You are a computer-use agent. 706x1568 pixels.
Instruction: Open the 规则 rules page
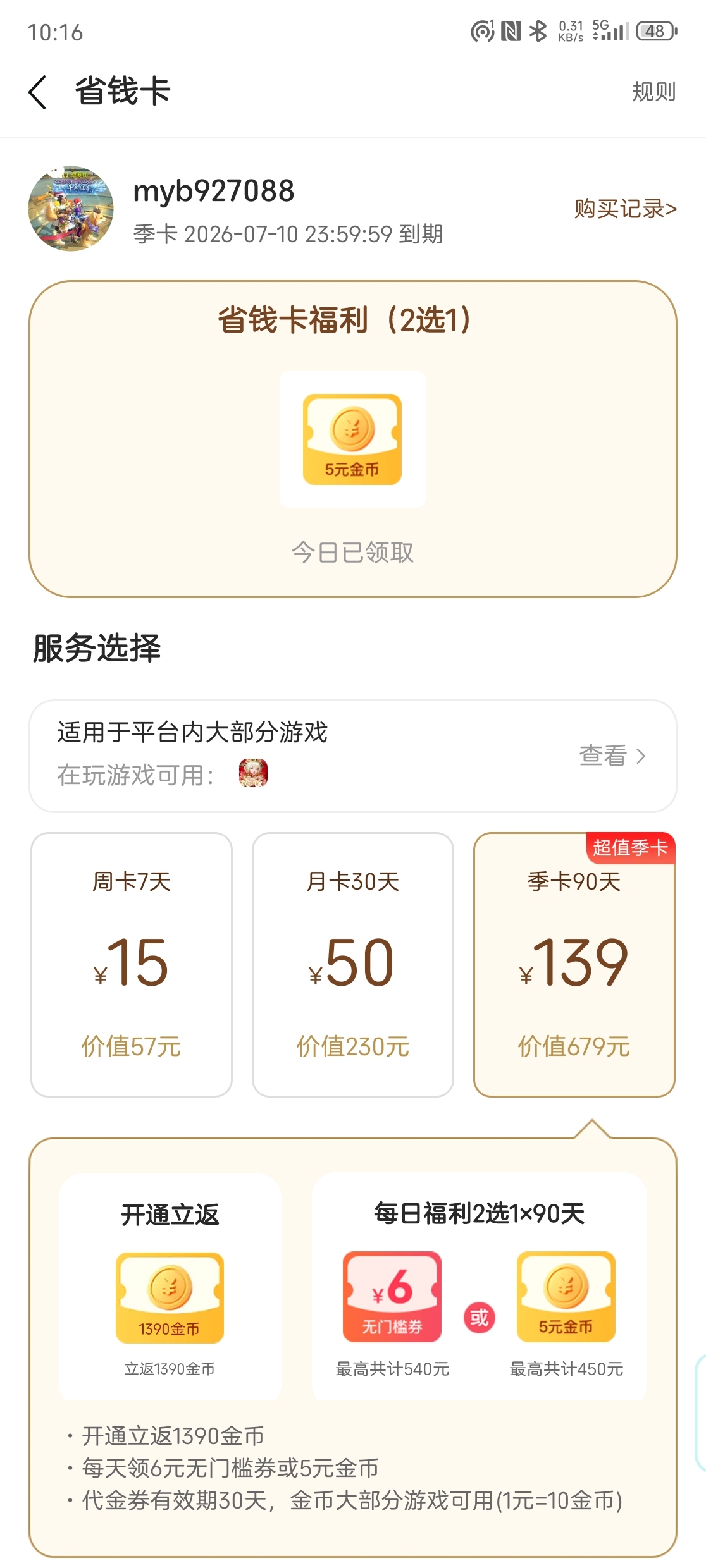coord(653,92)
